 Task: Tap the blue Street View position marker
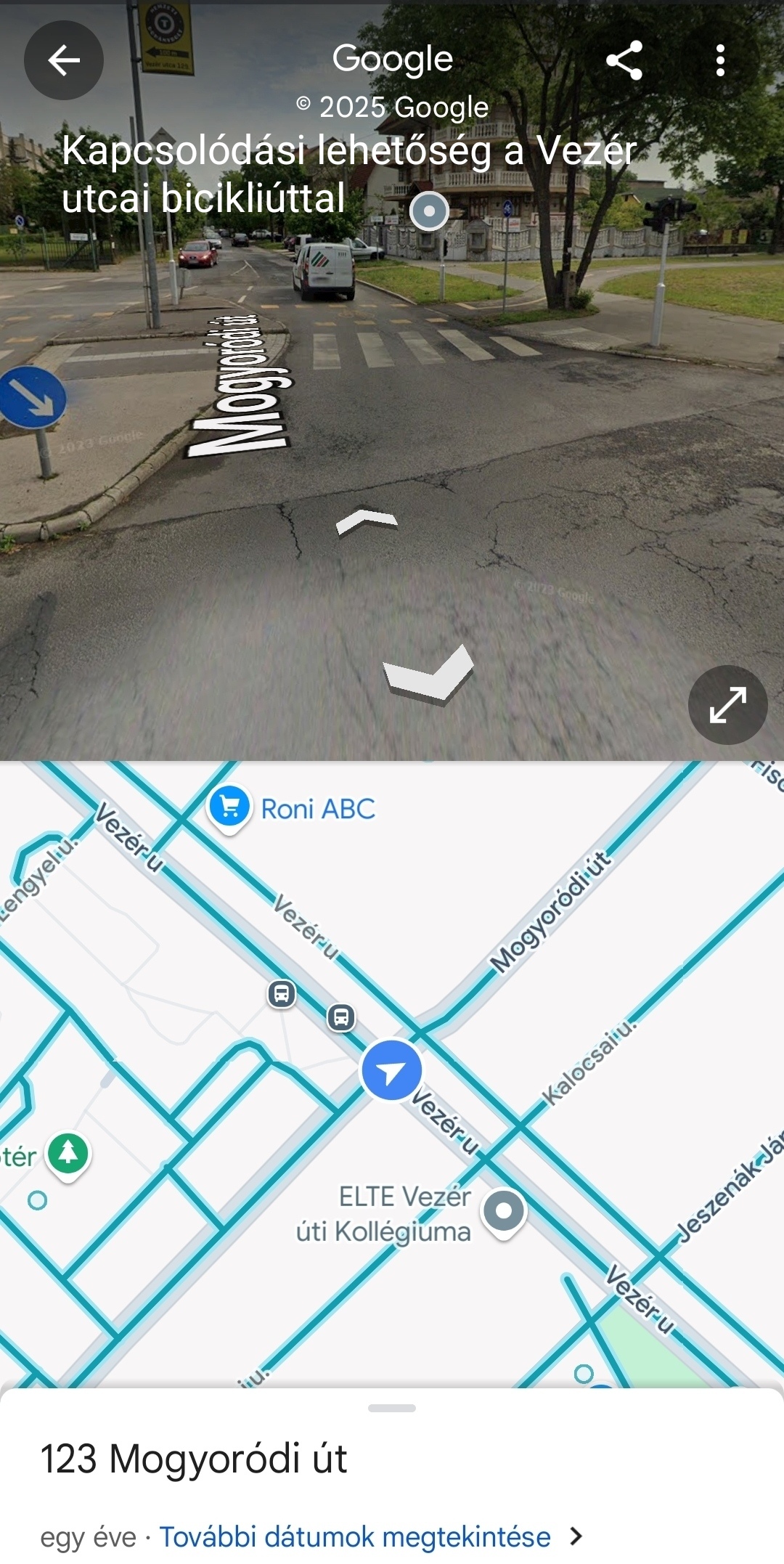(x=391, y=1070)
